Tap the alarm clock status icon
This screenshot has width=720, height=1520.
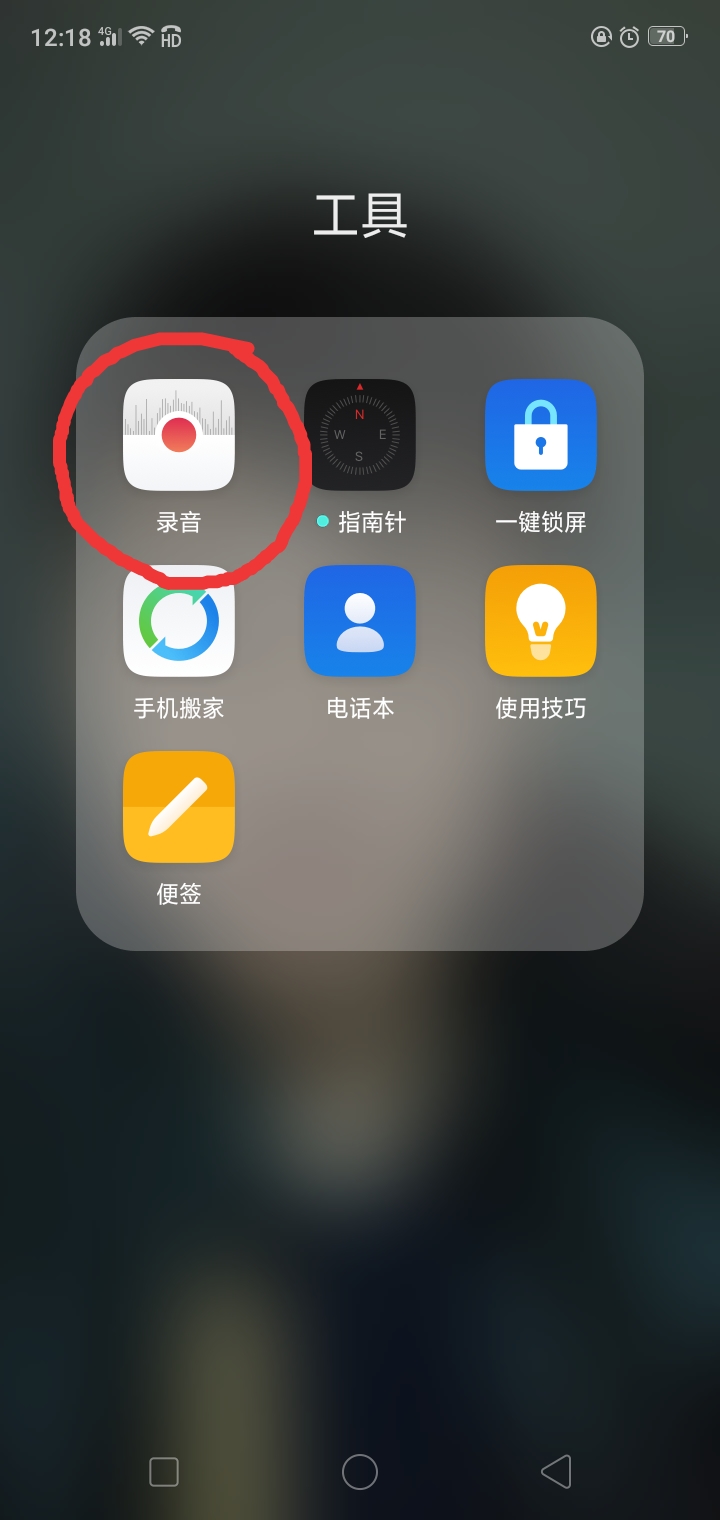[x=628, y=36]
